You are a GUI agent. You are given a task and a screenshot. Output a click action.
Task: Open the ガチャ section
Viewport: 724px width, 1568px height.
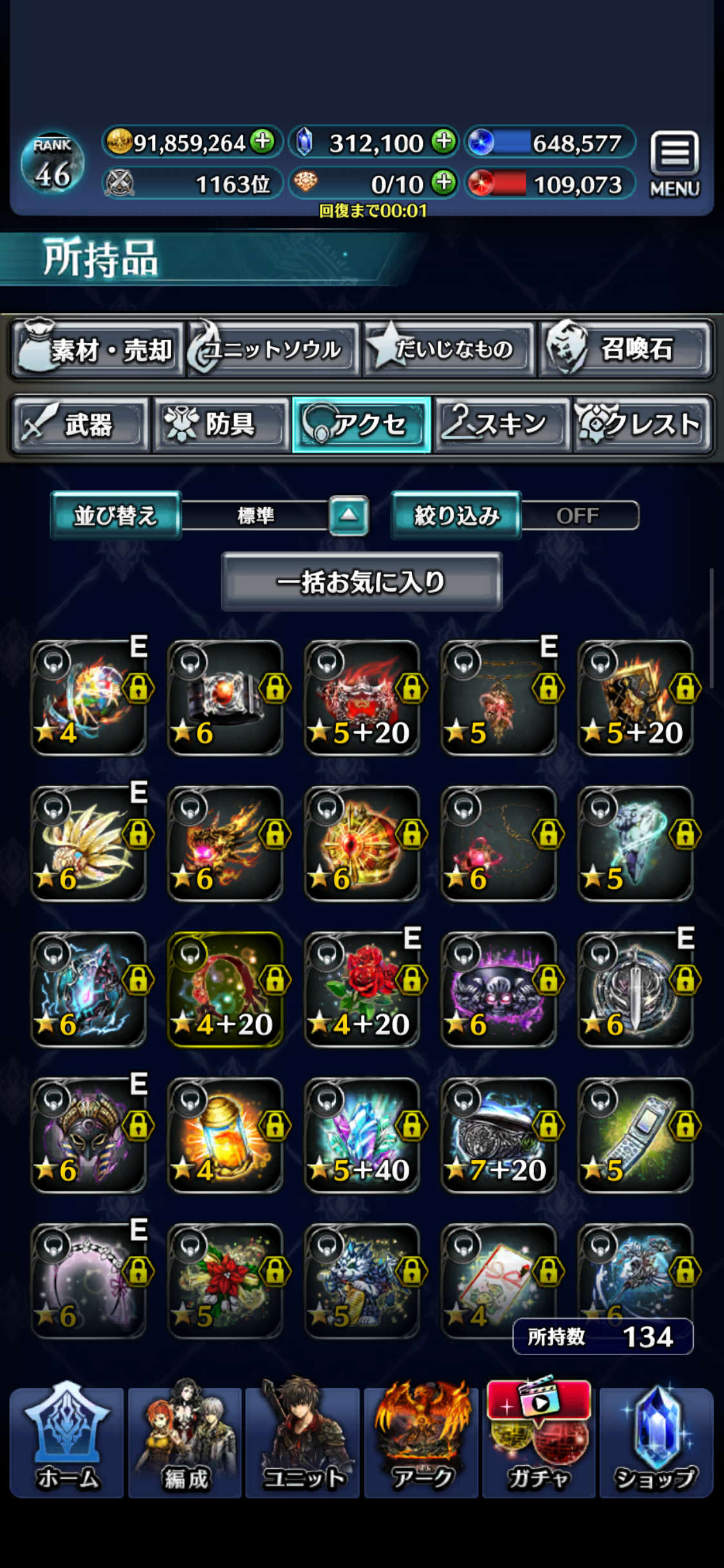point(539,1442)
